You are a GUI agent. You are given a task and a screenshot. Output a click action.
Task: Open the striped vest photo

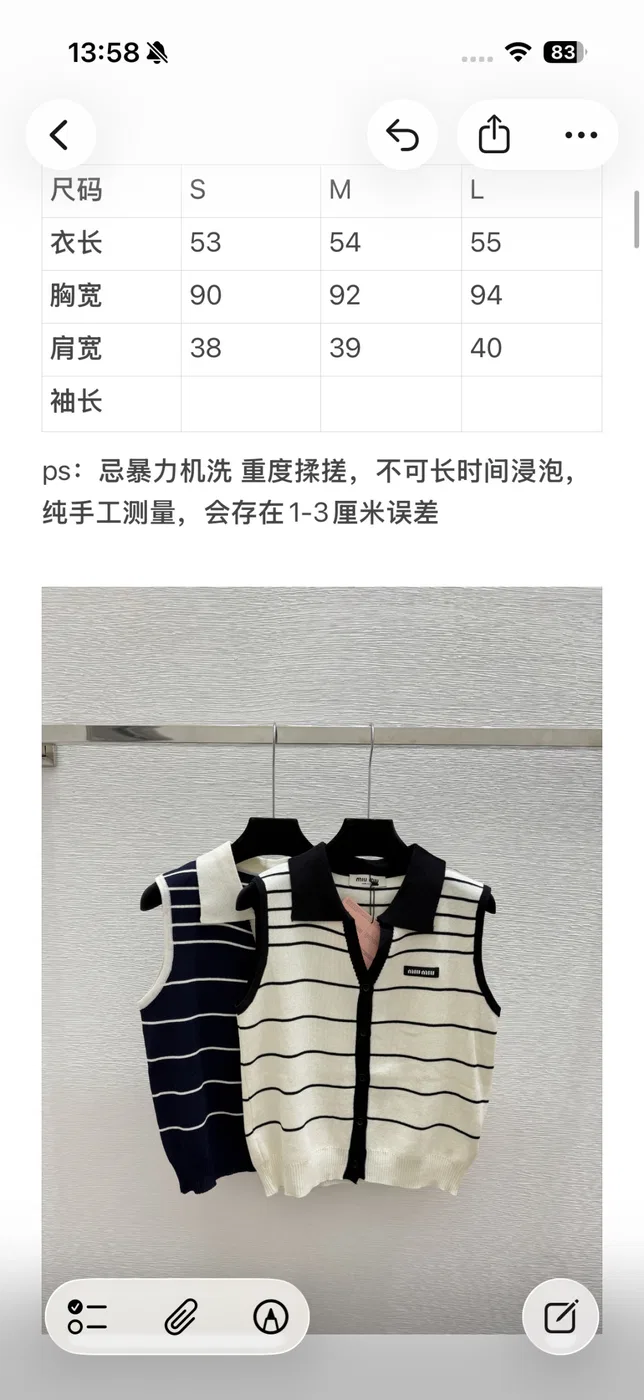click(322, 960)
